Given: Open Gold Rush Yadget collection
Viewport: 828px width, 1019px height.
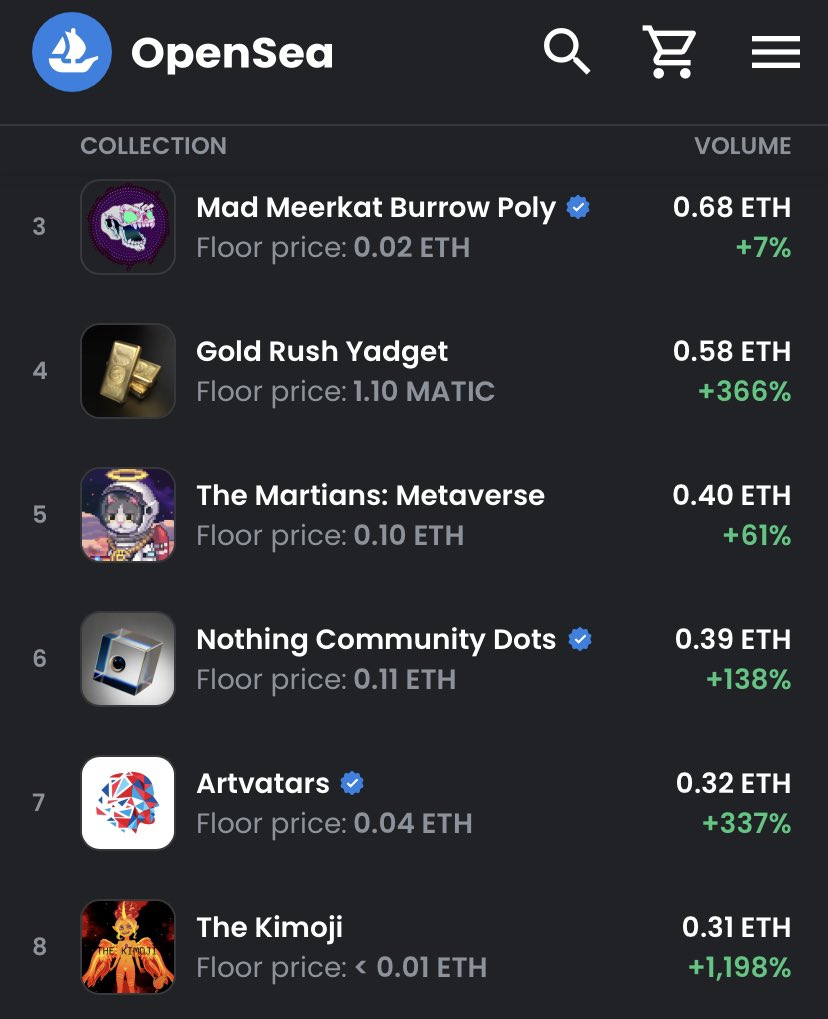Looking at the screenshot, I should tap(414, 371).
